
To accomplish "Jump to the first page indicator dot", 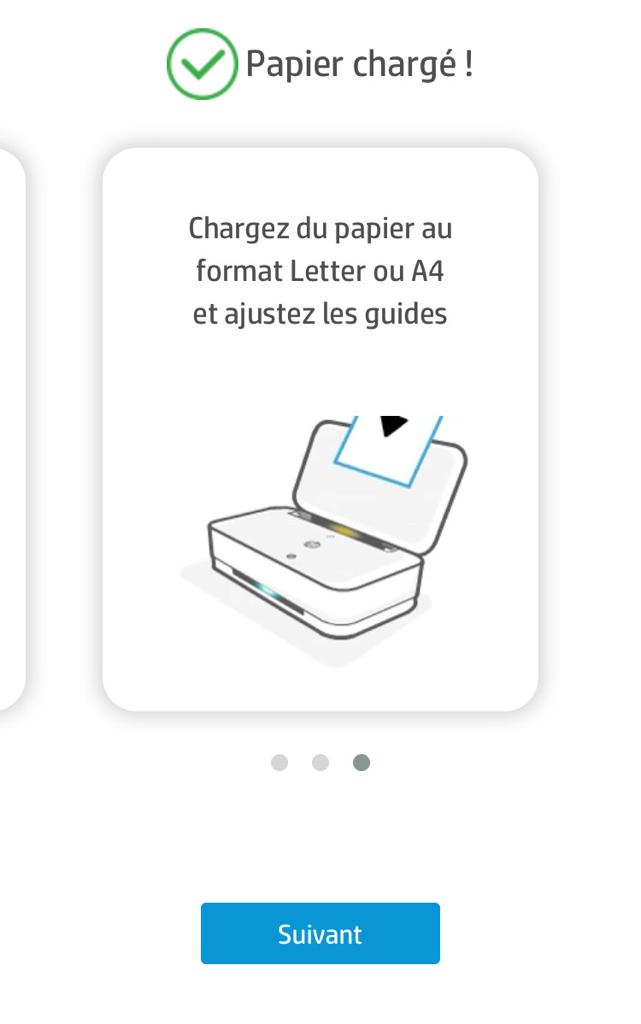I will (279, 763).
